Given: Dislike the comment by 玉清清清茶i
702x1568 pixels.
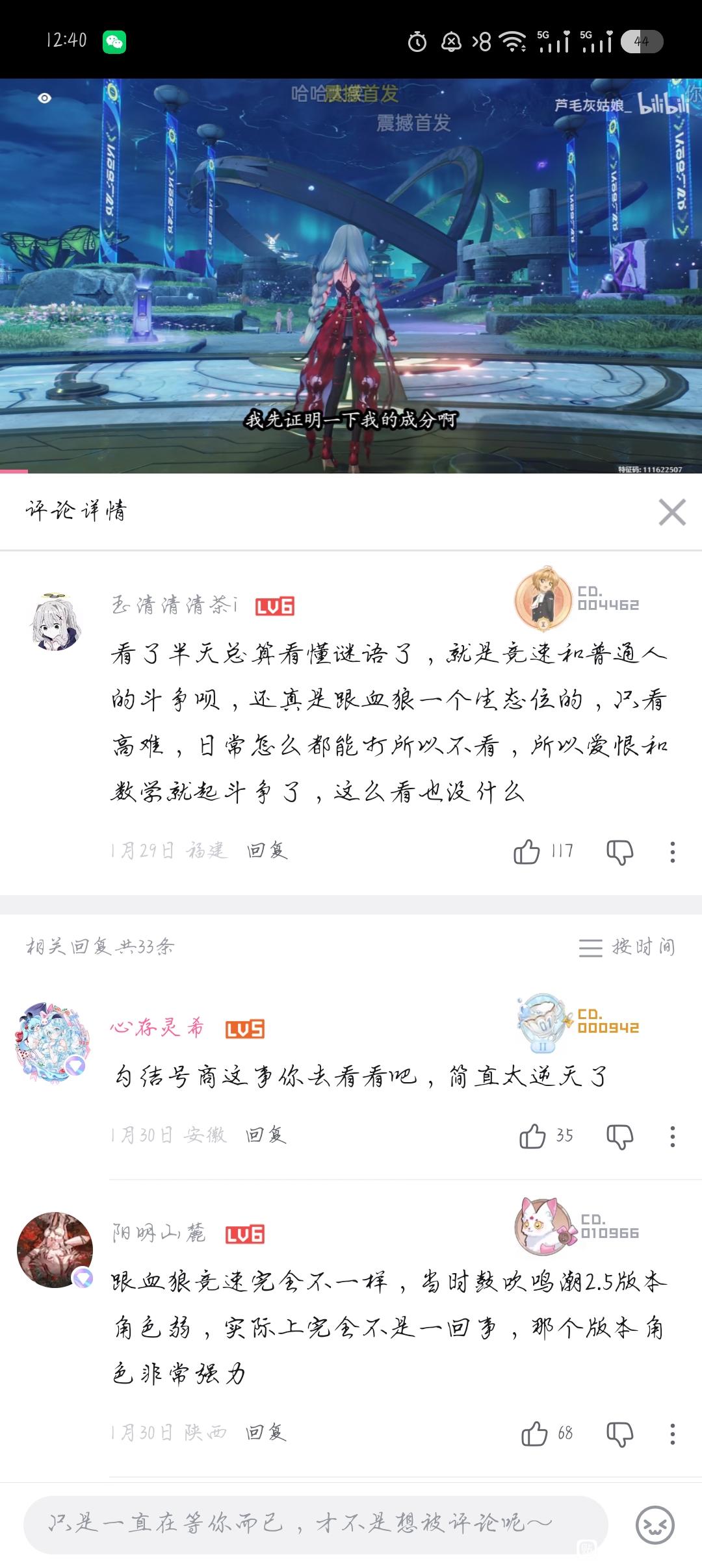Looking at the screenshot, I should [x=619, y=852].
